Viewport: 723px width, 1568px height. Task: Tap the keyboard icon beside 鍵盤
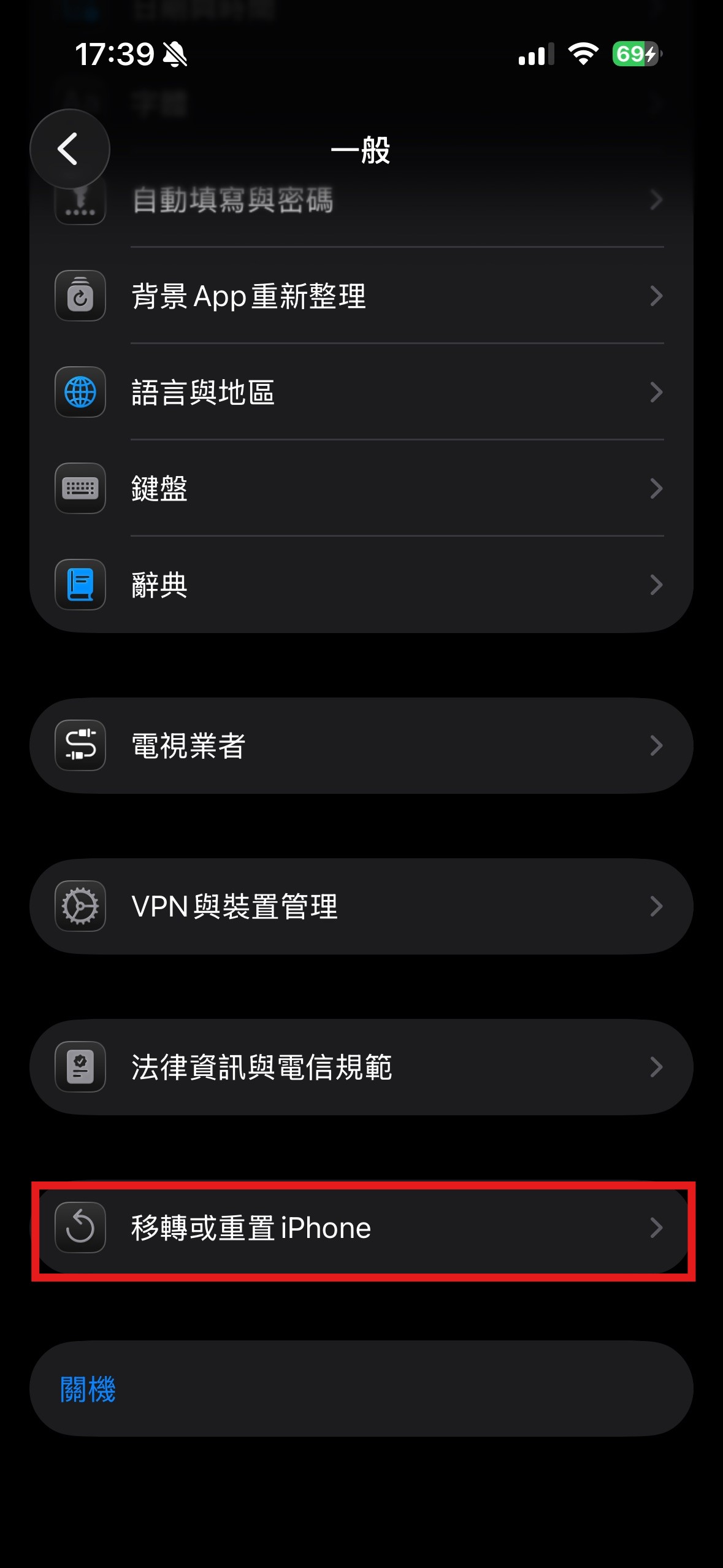(80, 488)
